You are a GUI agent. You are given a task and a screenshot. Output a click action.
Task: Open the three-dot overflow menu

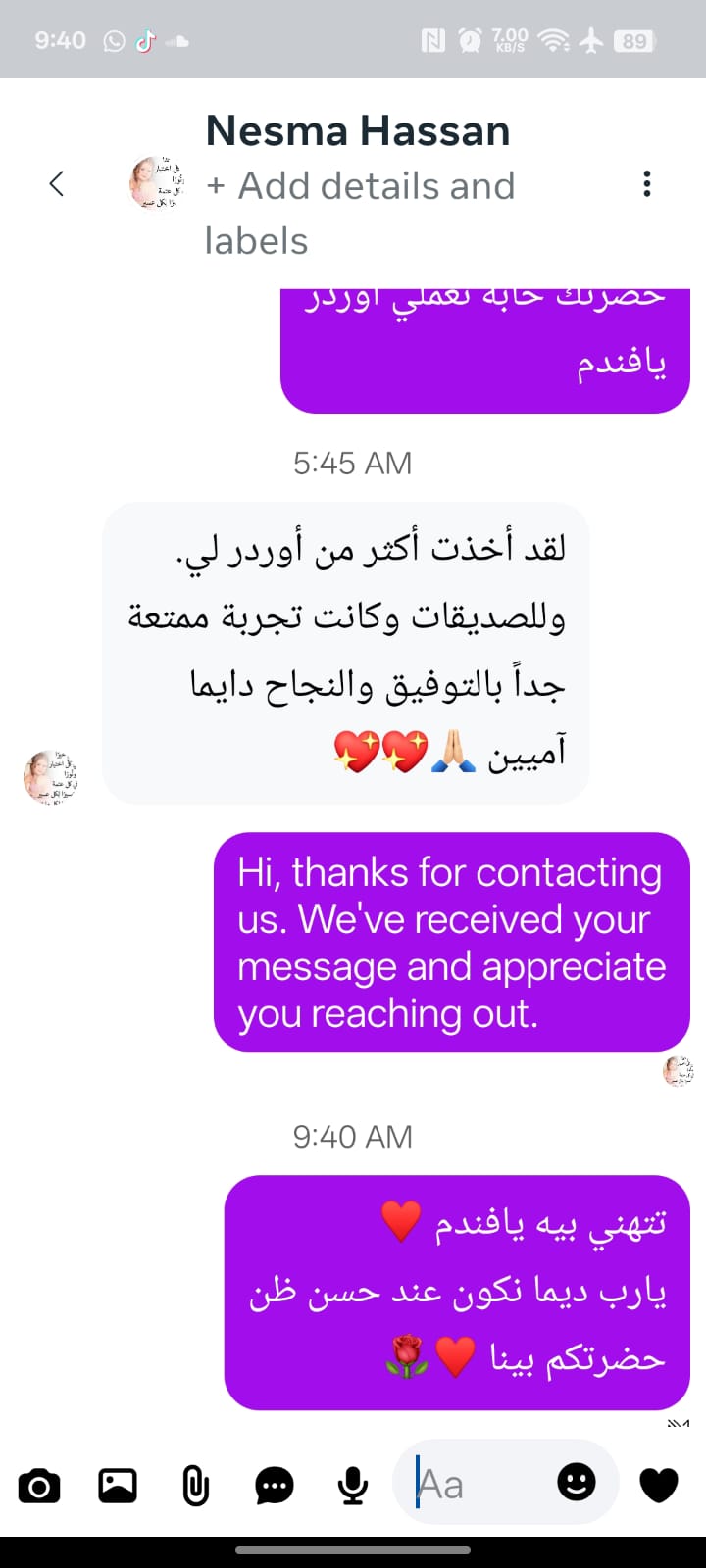click(x=646, y=183)
